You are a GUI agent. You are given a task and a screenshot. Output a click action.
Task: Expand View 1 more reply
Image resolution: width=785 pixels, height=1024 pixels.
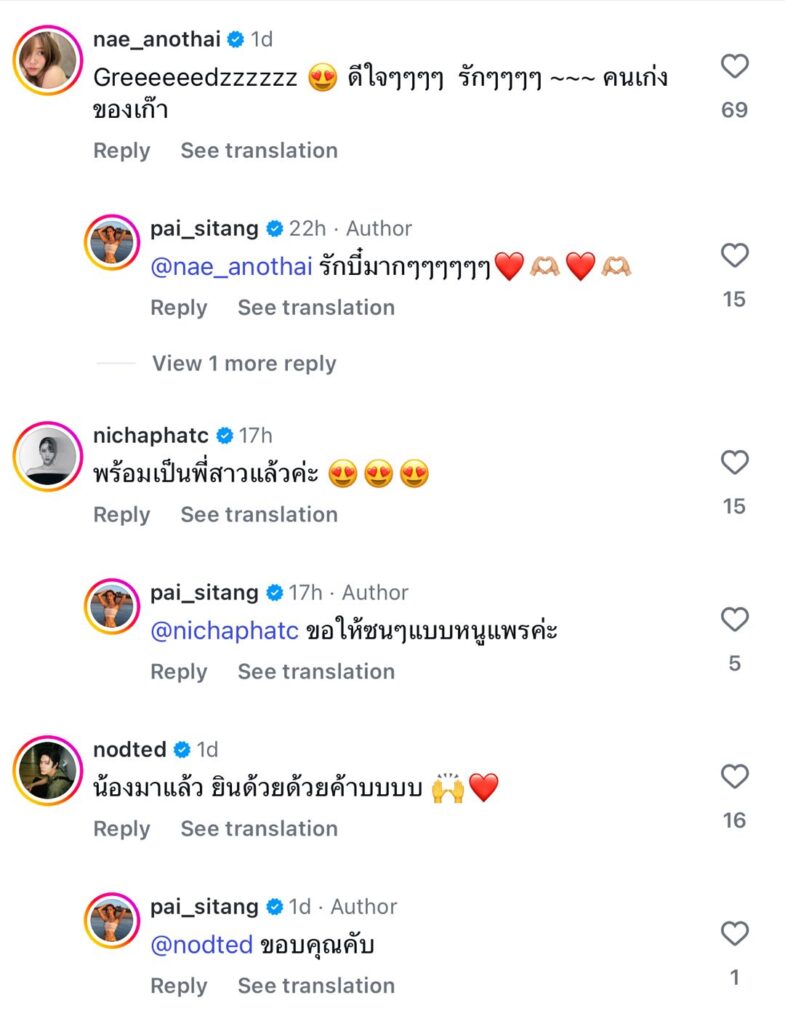(x=243, y=364)
